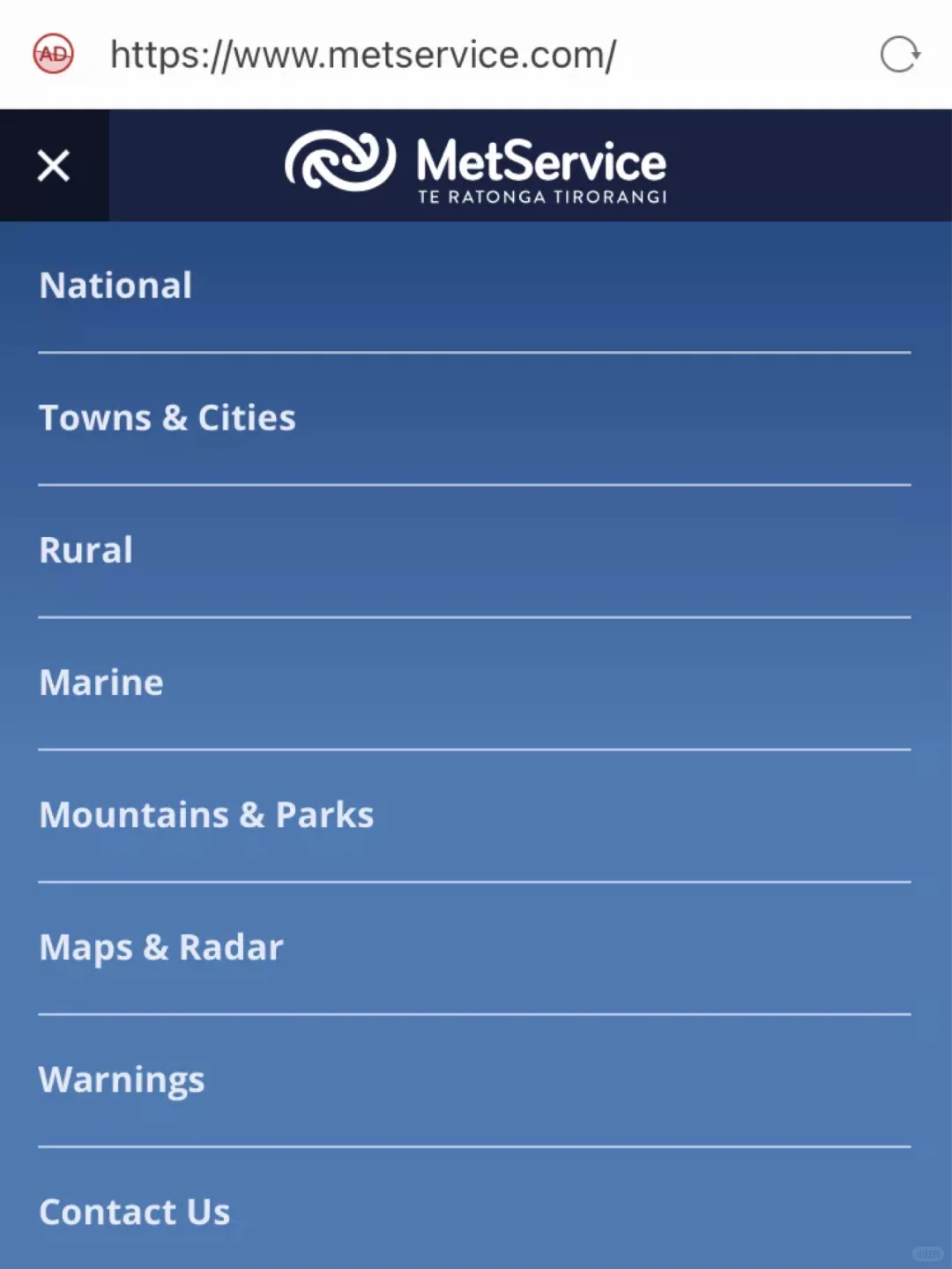Close the navigation menu
The width and height of the screenshot is (952, 1269).
[54, 165]
